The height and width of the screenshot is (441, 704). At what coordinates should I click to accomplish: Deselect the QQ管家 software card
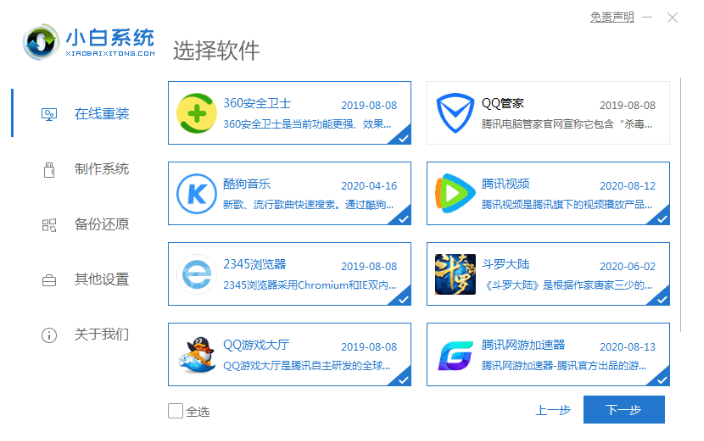coord(548,114)
